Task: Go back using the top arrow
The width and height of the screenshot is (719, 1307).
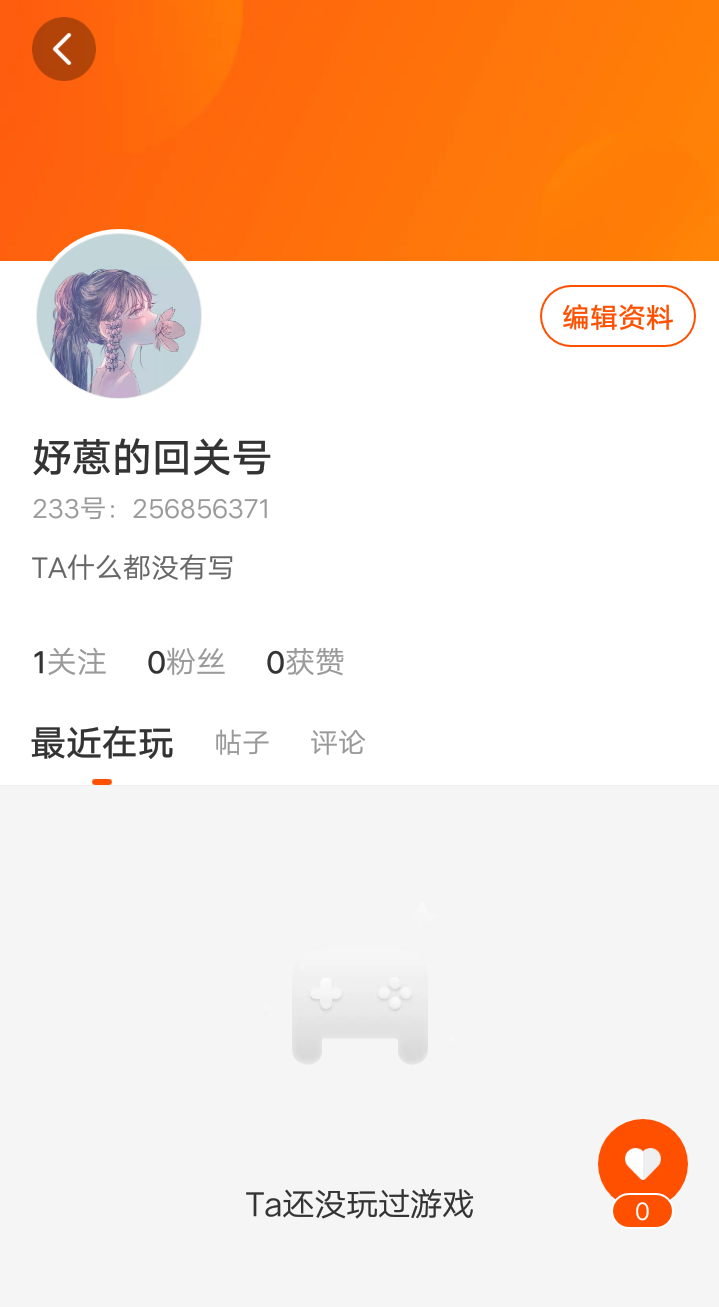Action: coord(64,49)
